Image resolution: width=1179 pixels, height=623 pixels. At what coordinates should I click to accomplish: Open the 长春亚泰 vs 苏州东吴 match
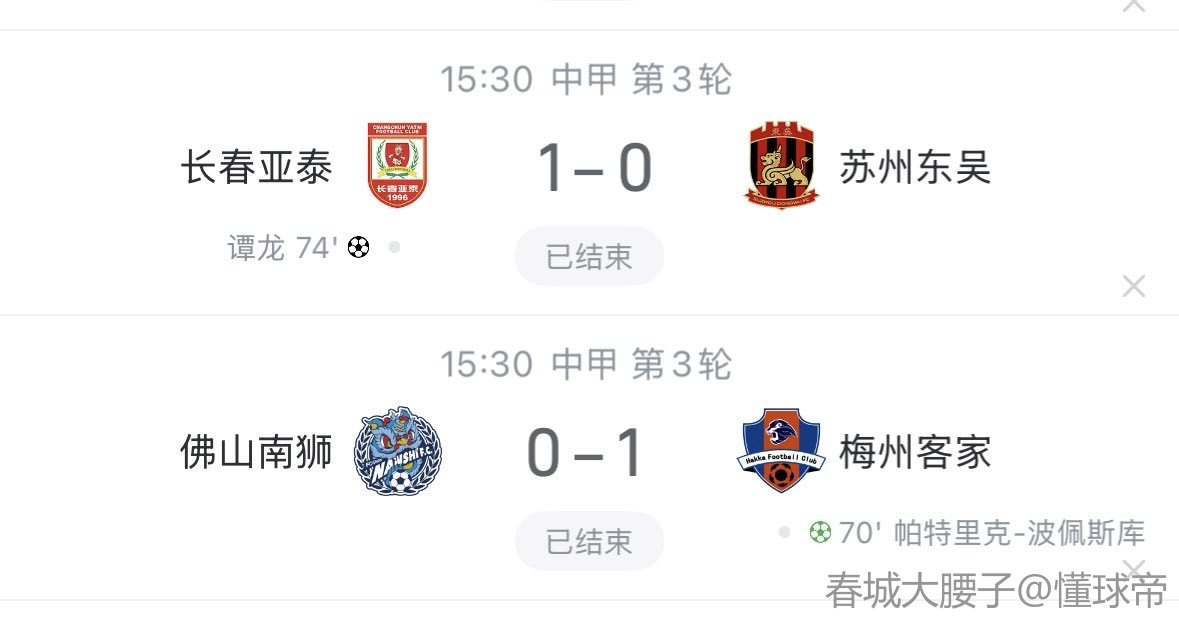click(592, 167)
